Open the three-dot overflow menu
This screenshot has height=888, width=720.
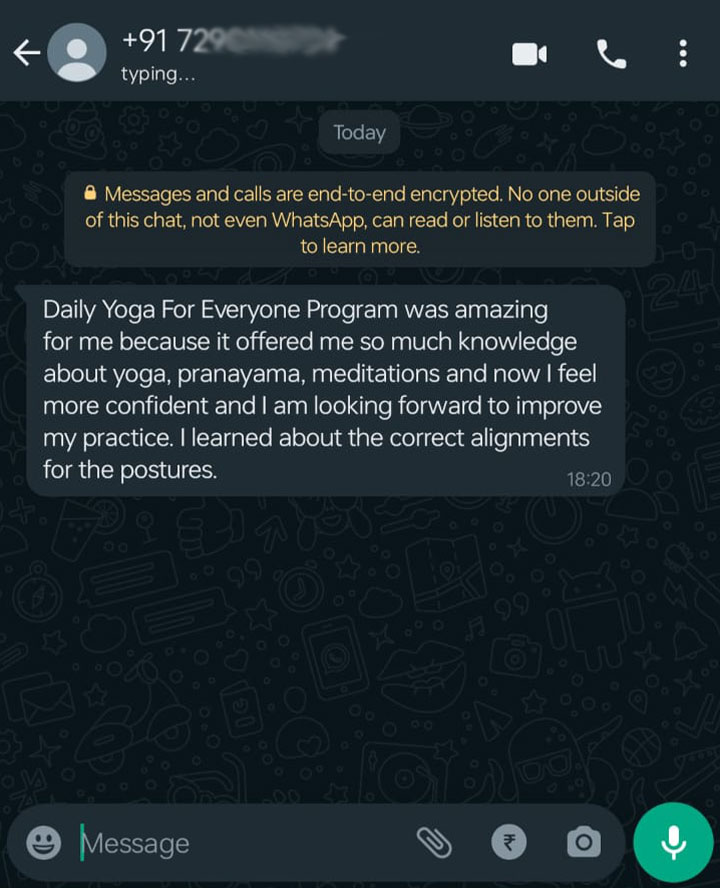point(683,53)
